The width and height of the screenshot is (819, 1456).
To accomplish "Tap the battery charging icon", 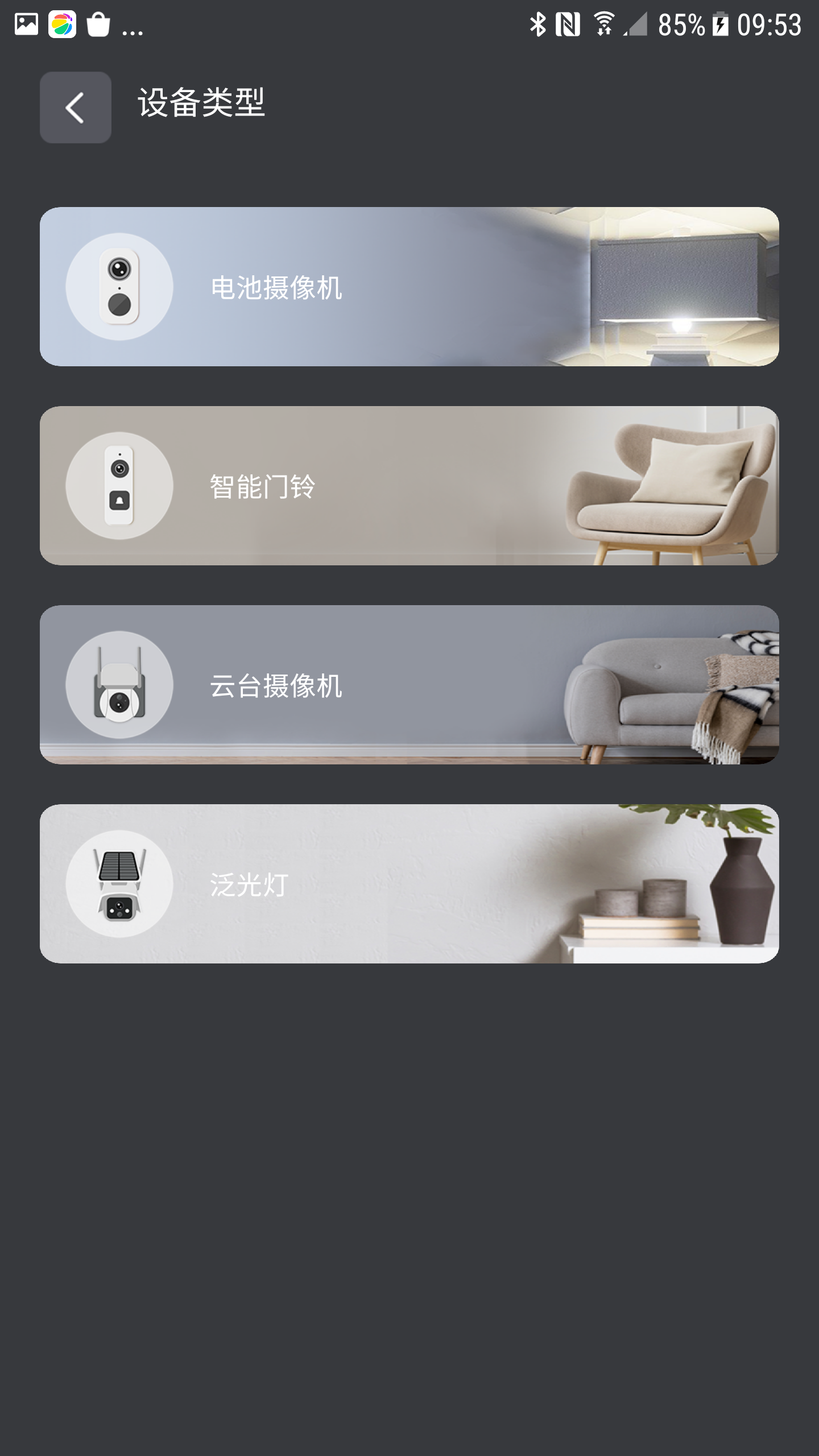I will [720, 24].
